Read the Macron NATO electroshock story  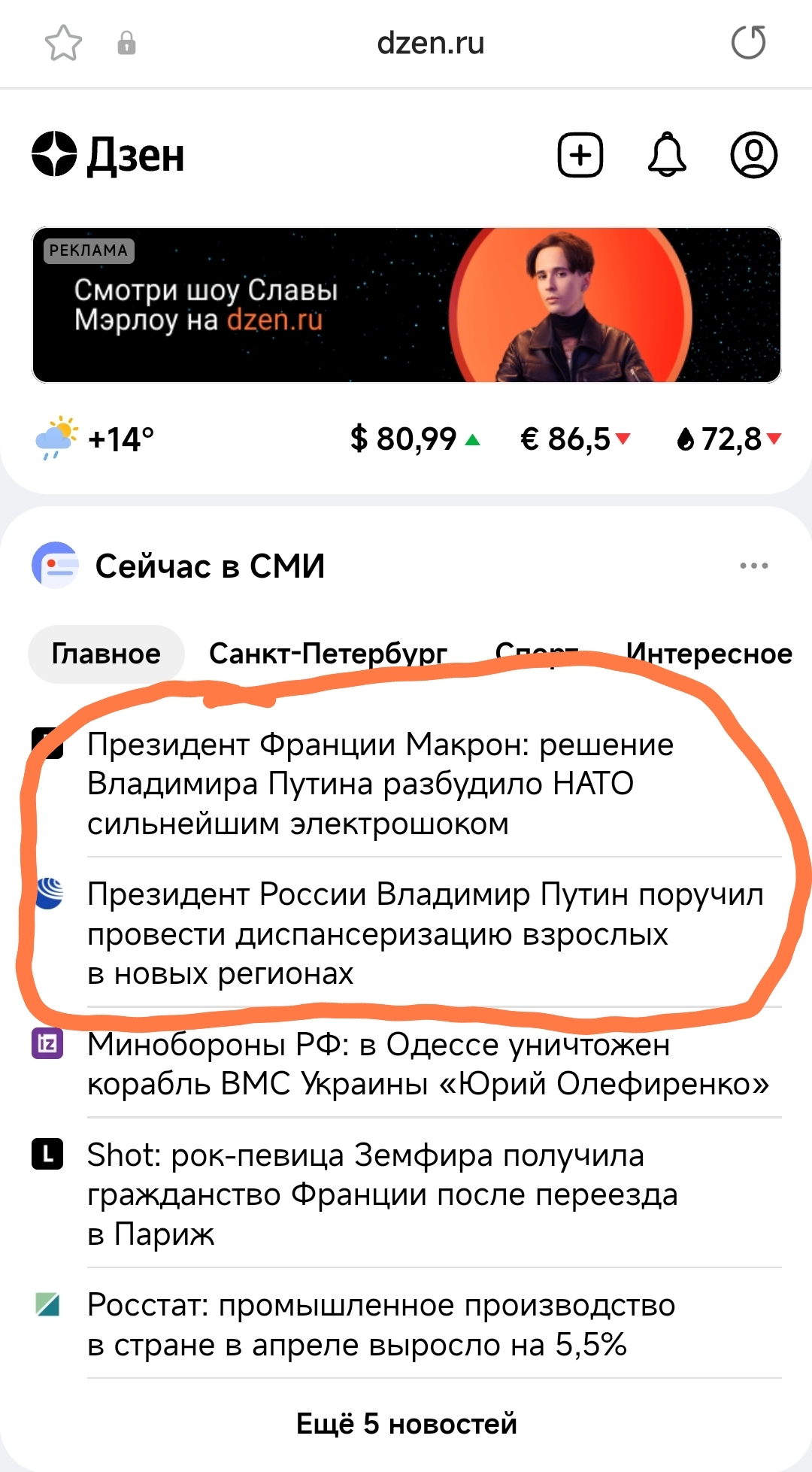point(380,784)
